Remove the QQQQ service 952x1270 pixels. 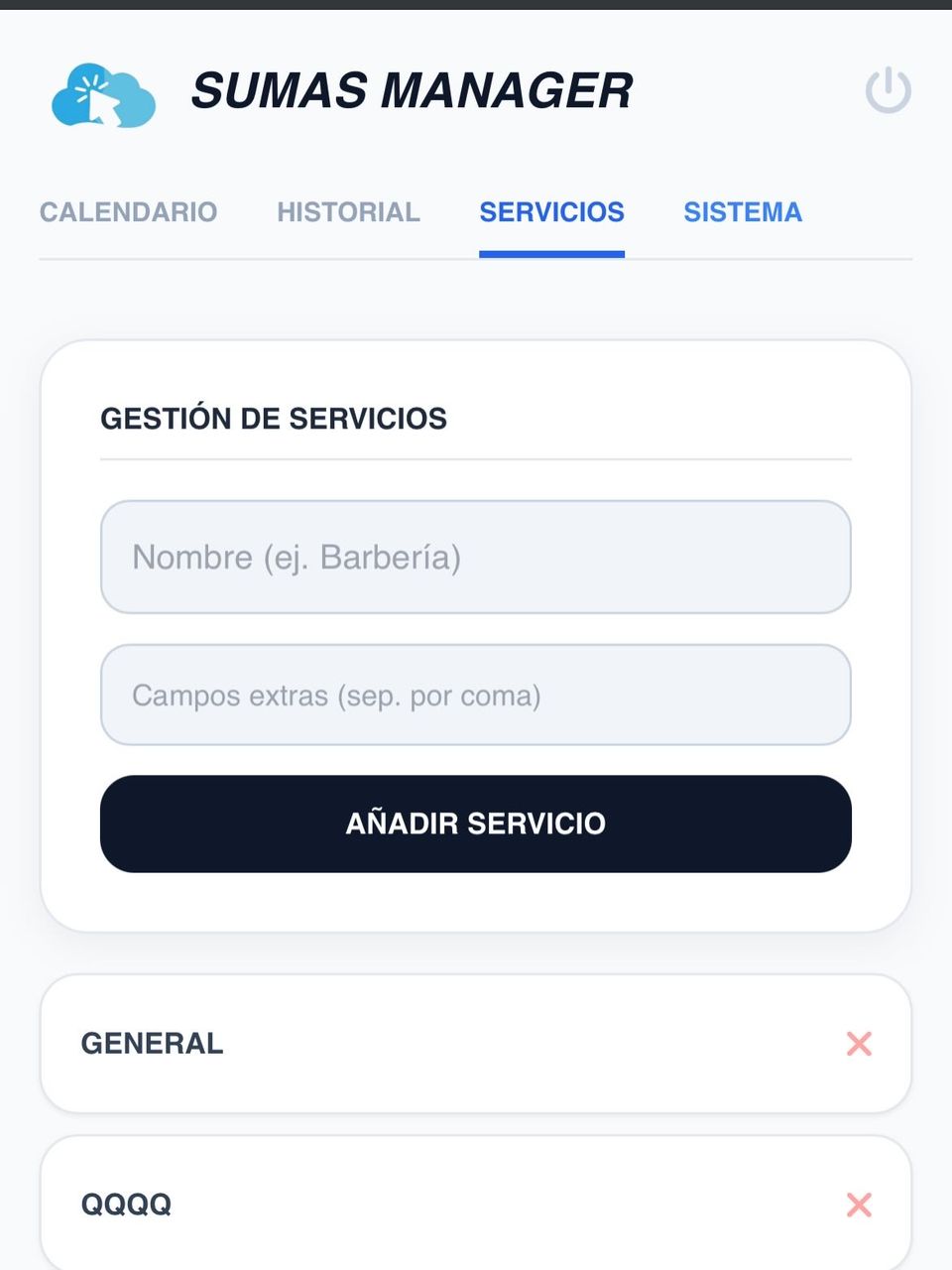click(x=859, y=1205)
